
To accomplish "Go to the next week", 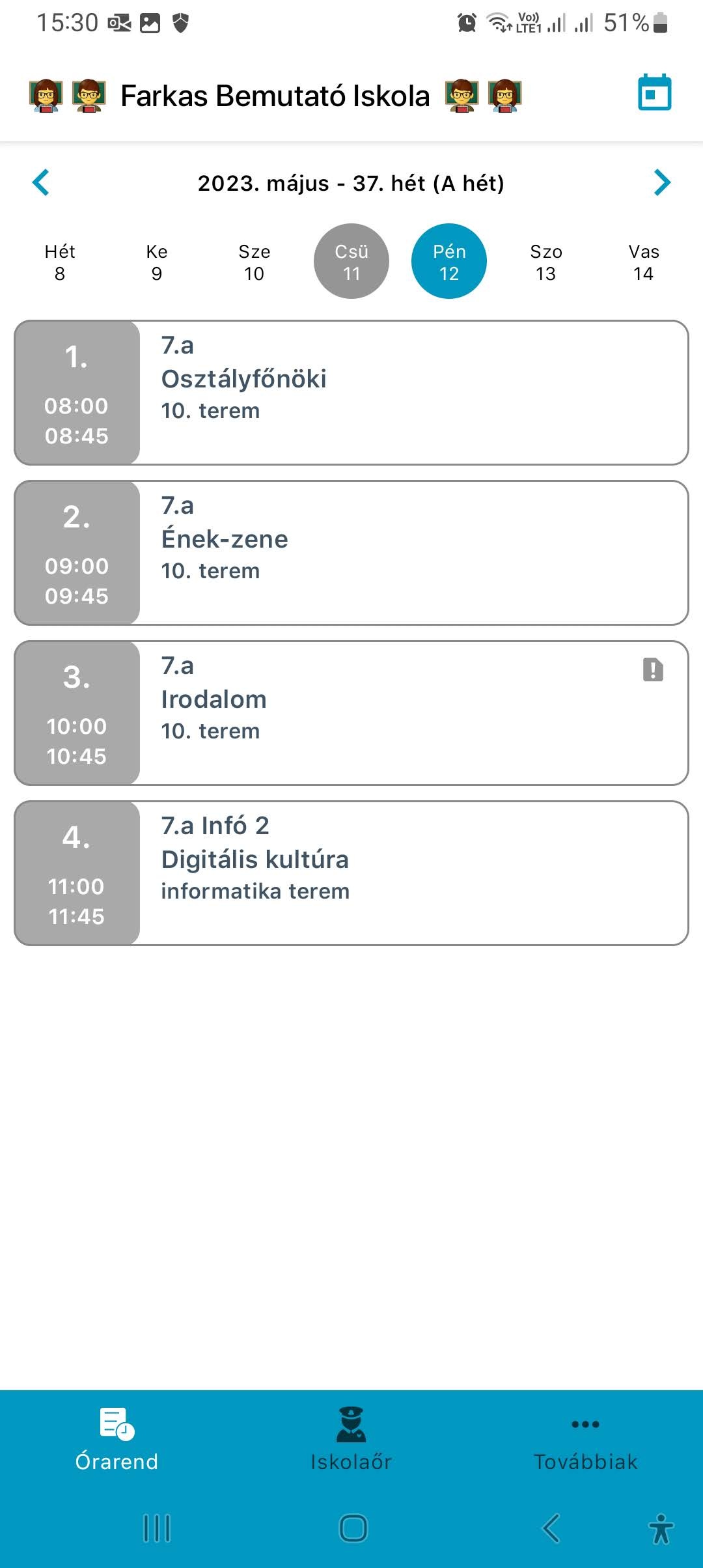I will 662,182.
